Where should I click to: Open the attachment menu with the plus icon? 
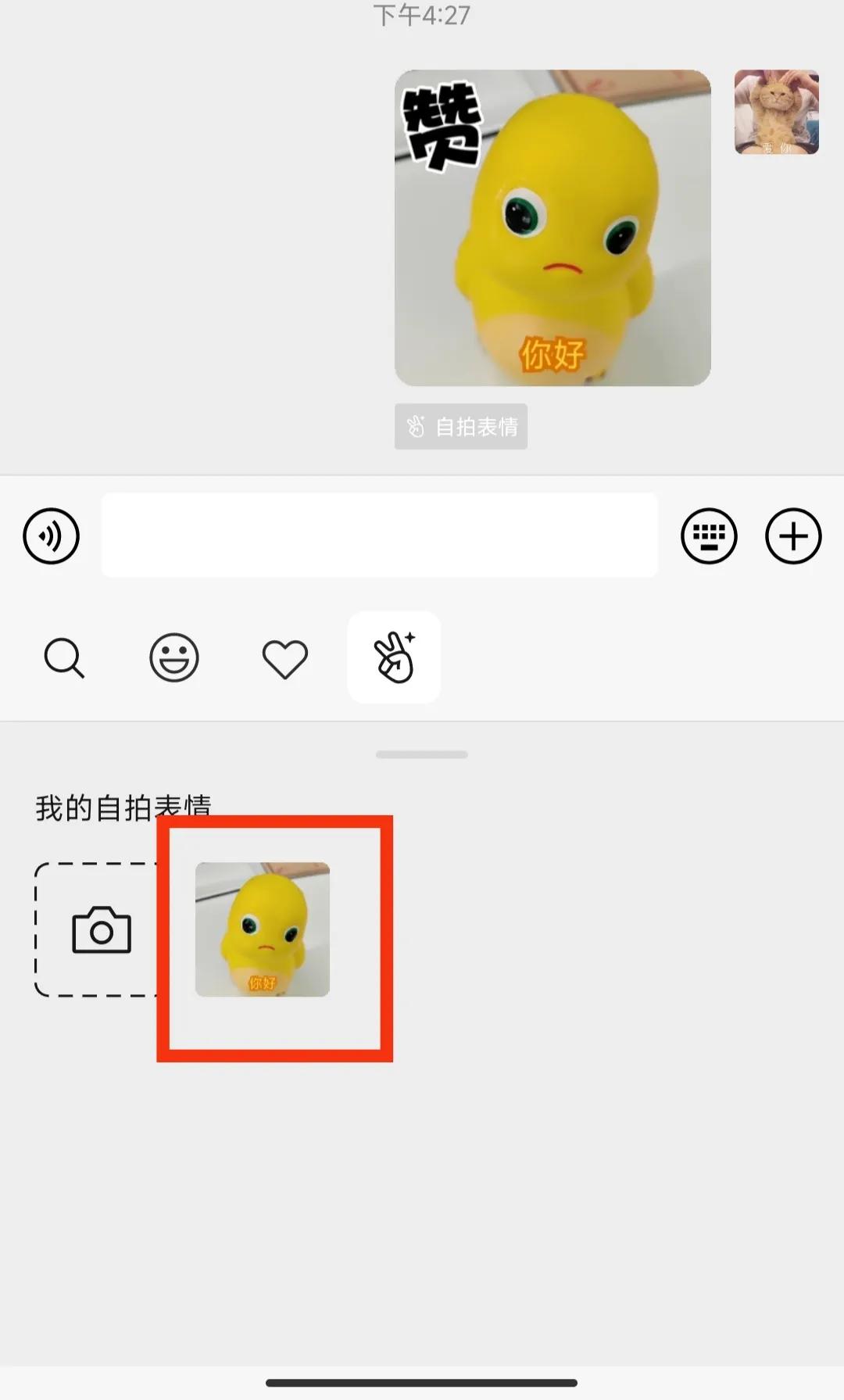[793, 535]
